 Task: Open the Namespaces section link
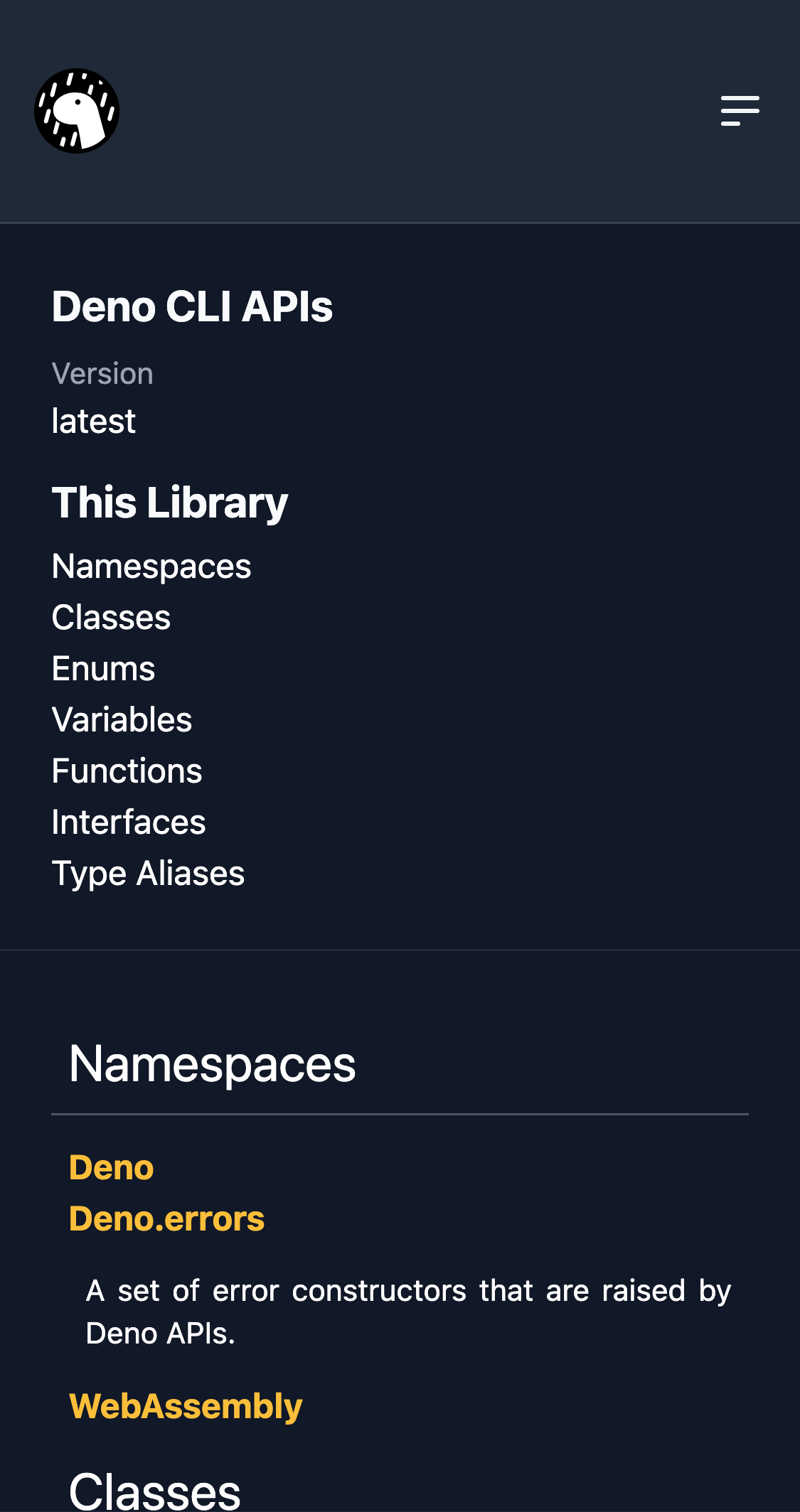[x=151, y=567]
